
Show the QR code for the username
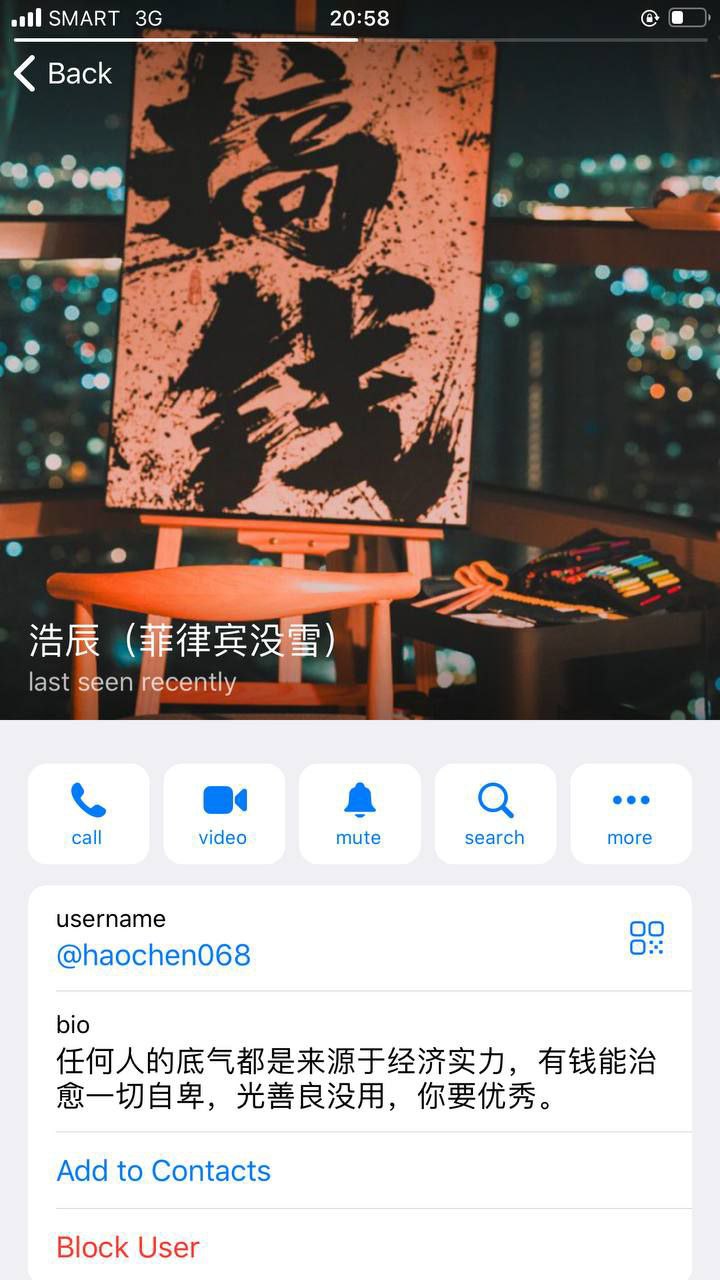(x=646, y=938)
